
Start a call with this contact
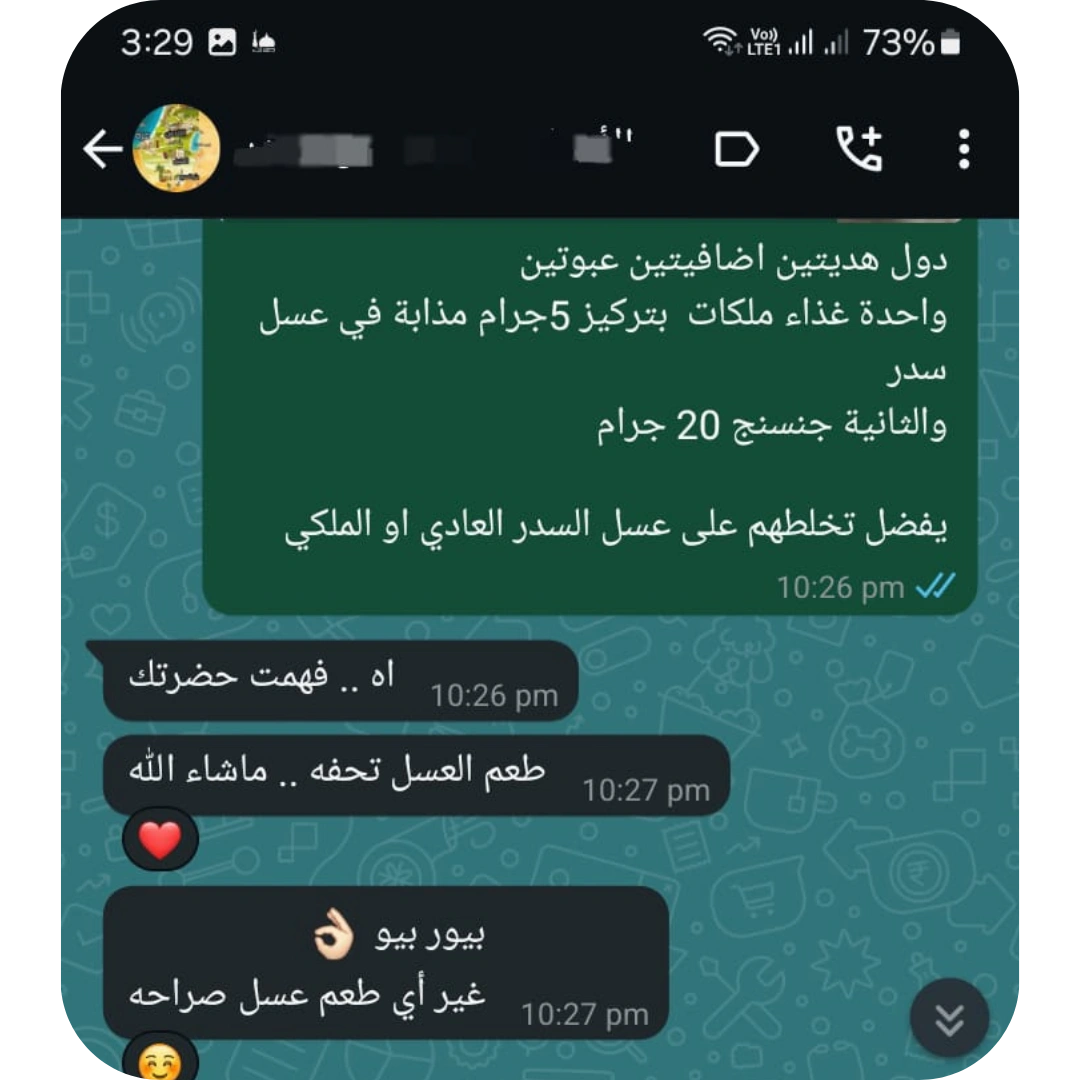(x=859, y=150)
